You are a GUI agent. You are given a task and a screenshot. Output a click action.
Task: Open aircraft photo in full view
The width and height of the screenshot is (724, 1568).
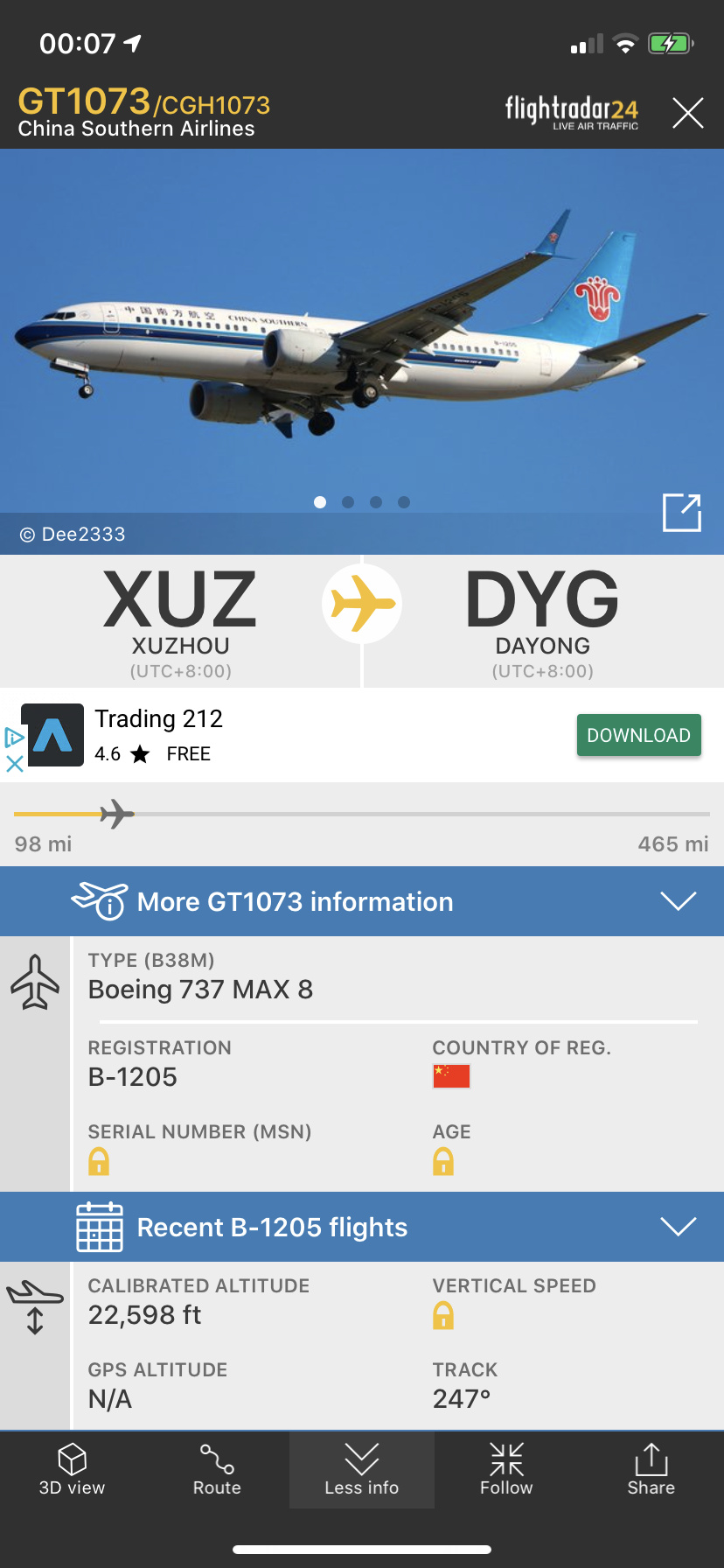(681, 513)
